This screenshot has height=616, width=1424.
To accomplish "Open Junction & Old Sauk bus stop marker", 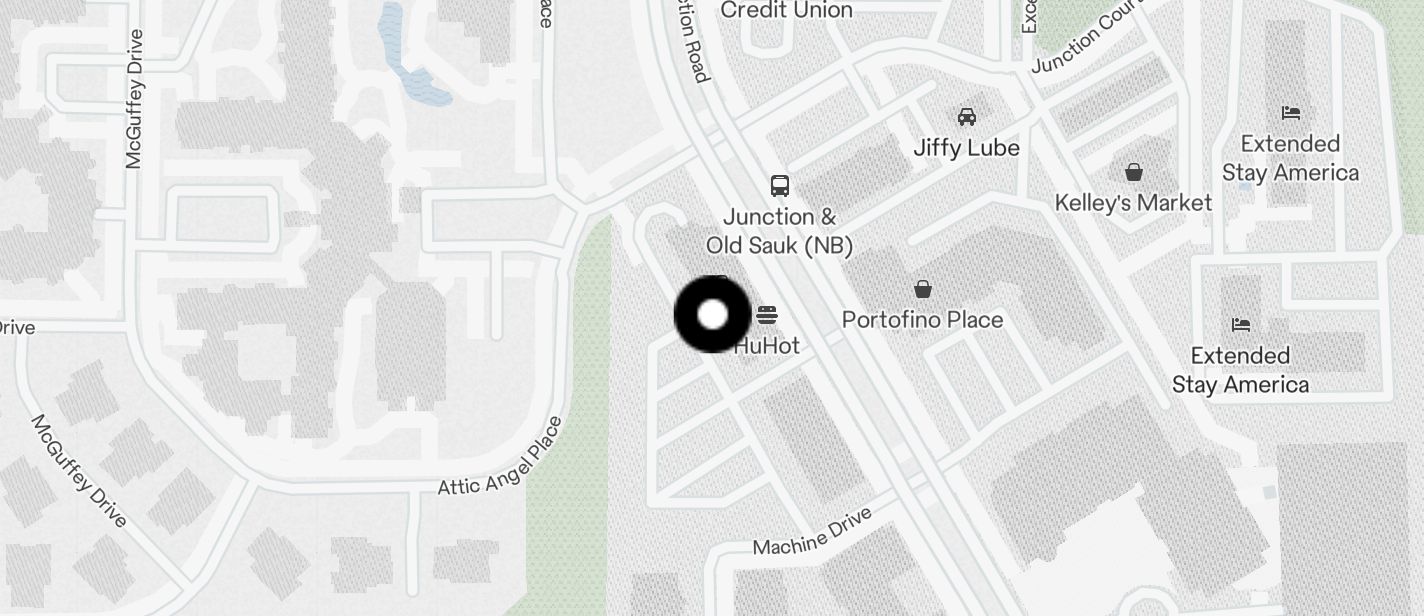I will (779, 185).
